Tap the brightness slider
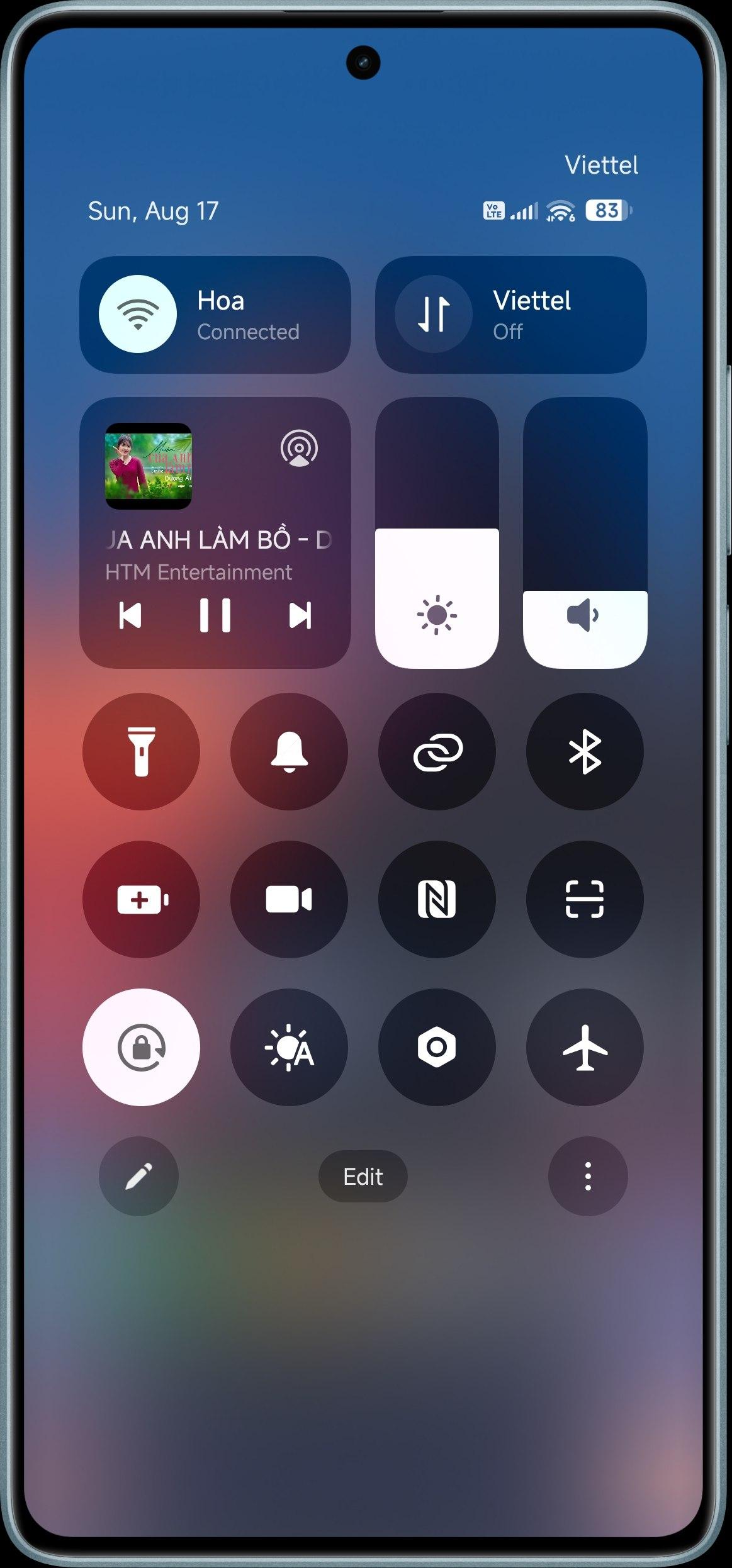 click(437, 532)
